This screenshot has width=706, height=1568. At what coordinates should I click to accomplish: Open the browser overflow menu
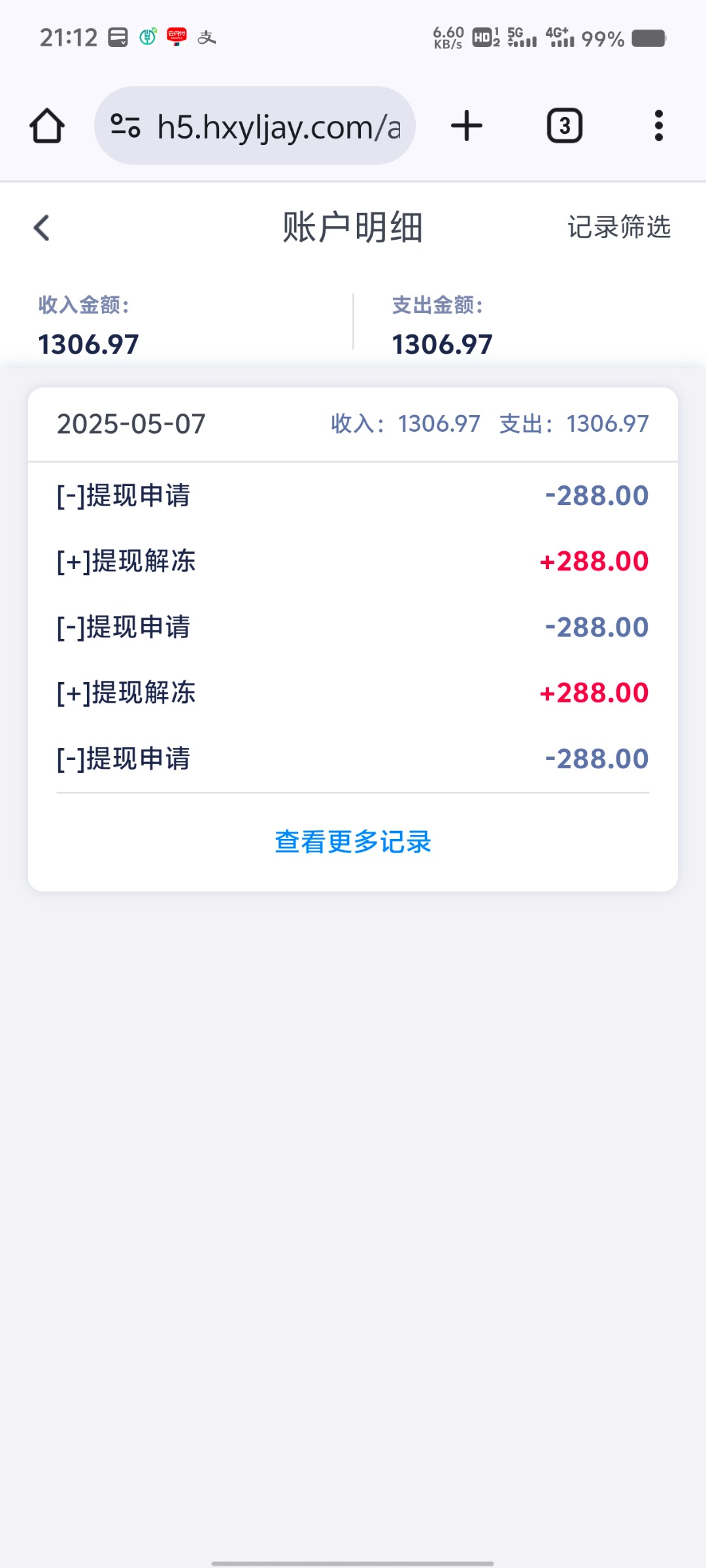(x=658, y=125)
